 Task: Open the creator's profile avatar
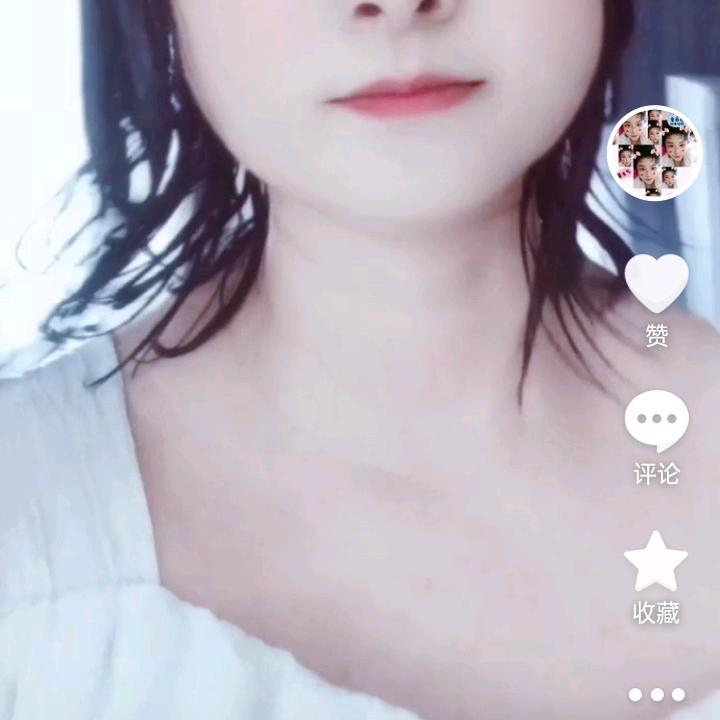[655, 153]
